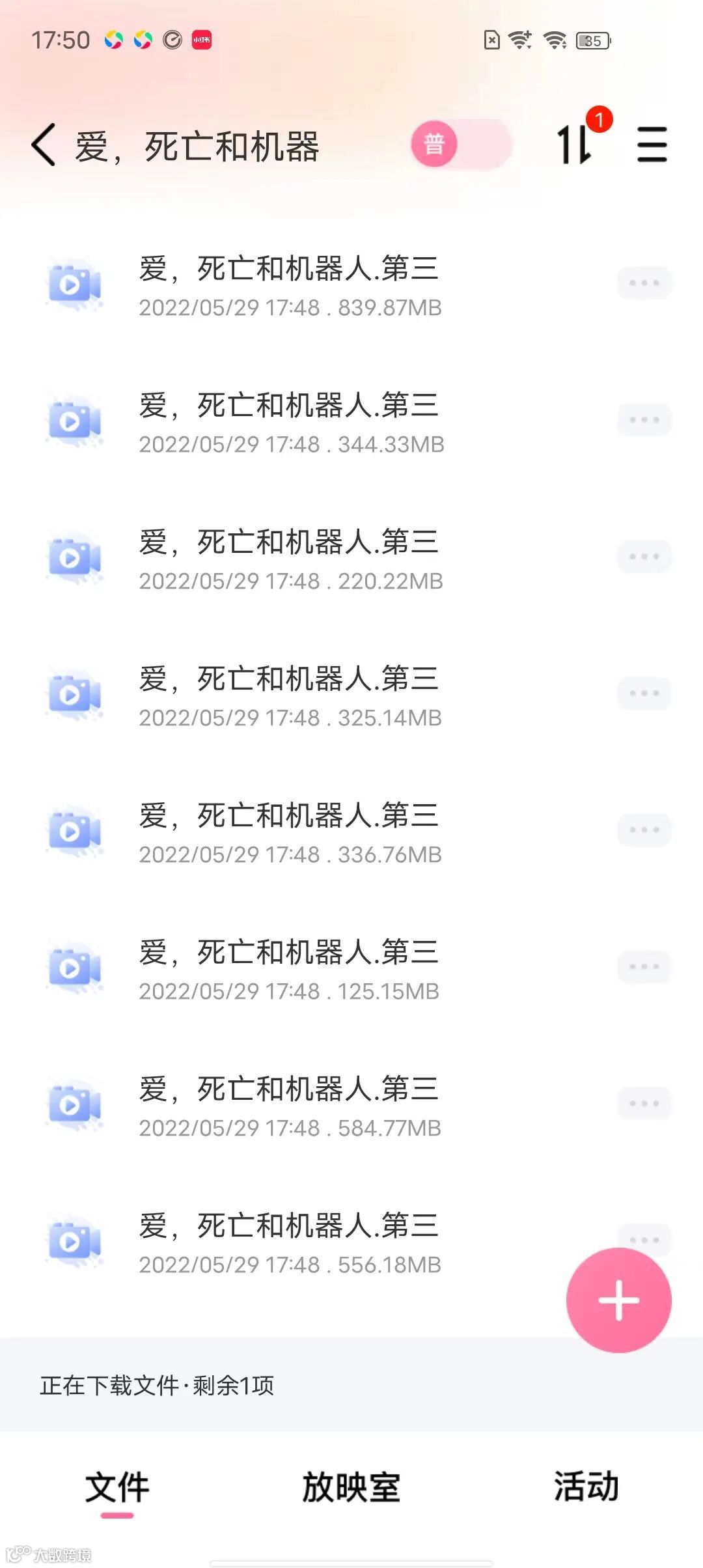Tap the three dots on the 220.22MB file
The height and width of the screenshot is (1568, 703).
644,557
